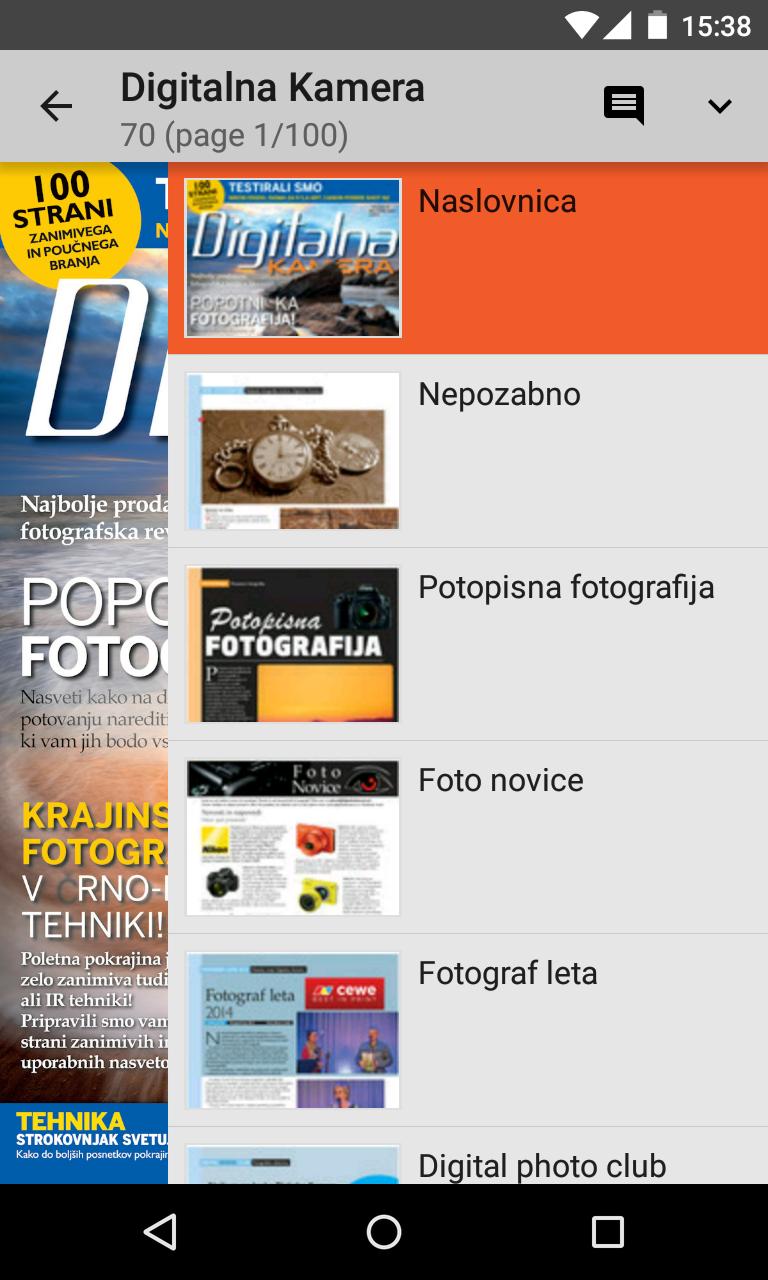Open the Naslovnica cover entry
The height and width of the screenshot is (1280, 768).
click(x=497, y=200)
